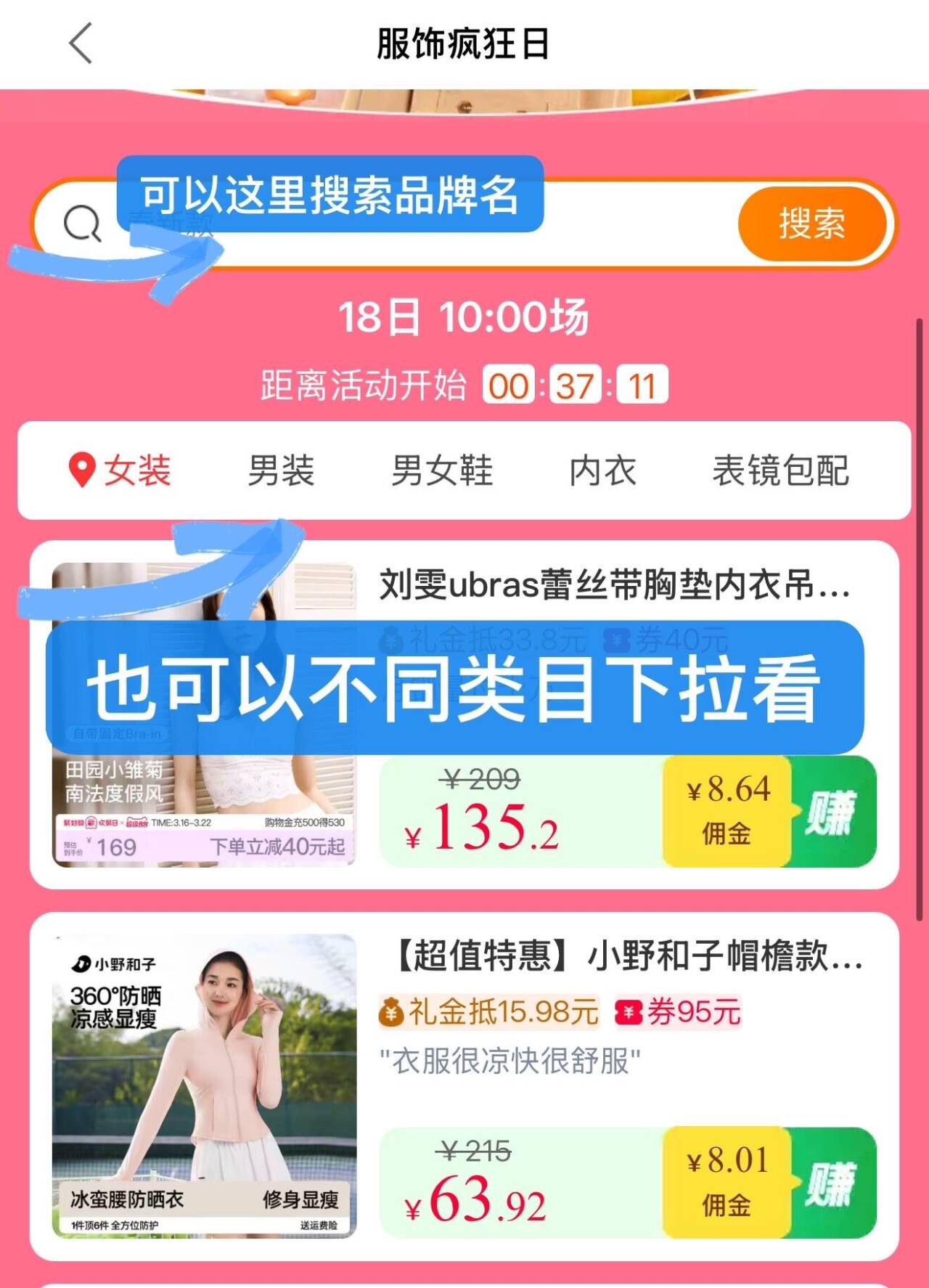The width and height of the screenshot is (929, 1288).
Task: Open the 内衣 category tab
Action: [x=602, y=470]
